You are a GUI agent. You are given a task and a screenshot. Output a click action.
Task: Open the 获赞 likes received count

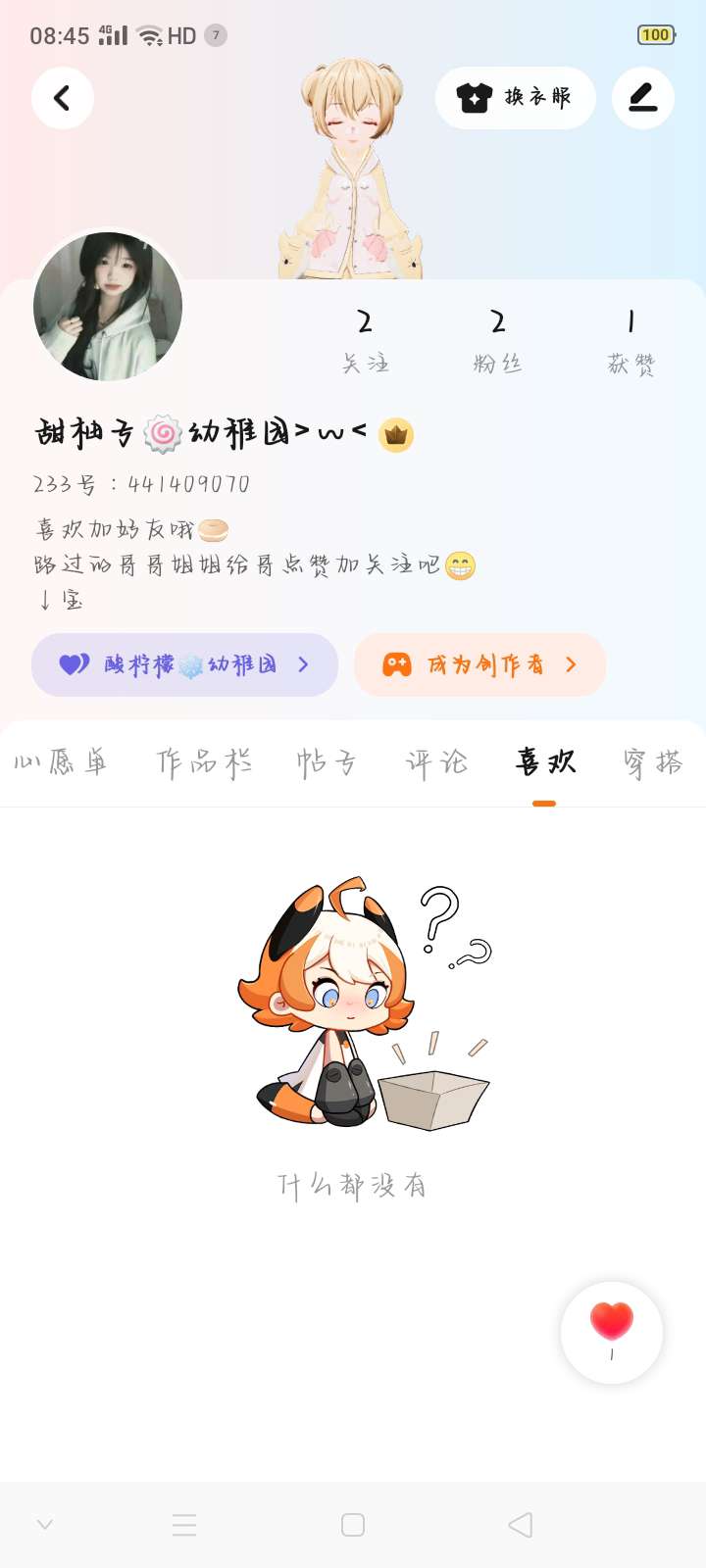[630, 341]
